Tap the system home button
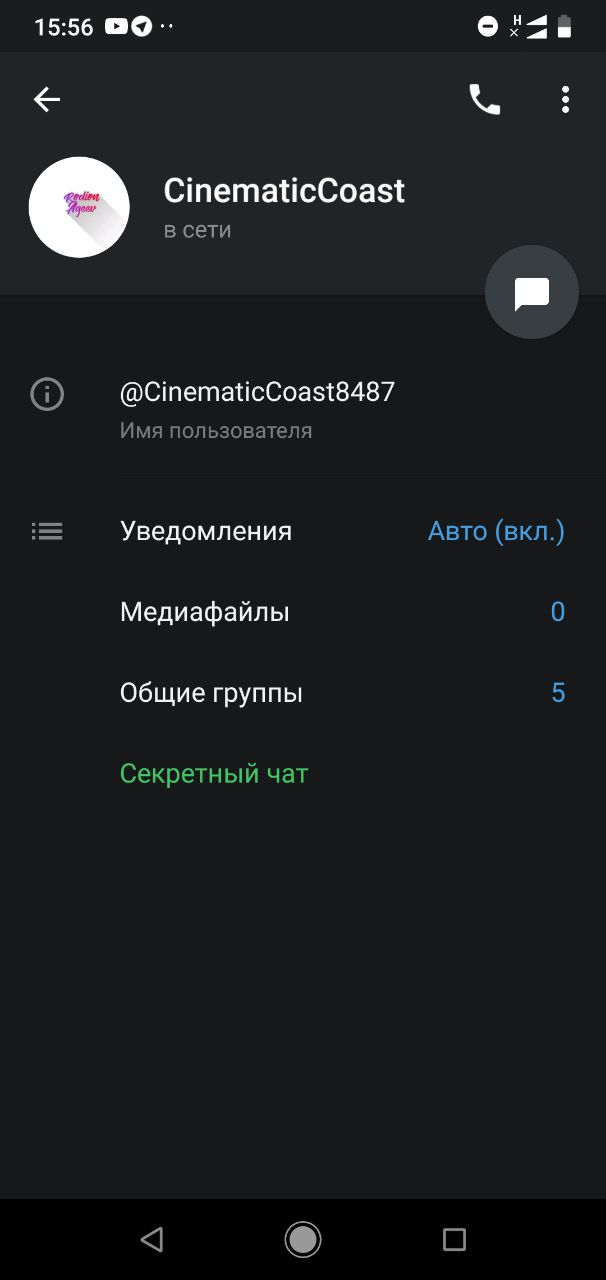The width and height of the screenshot is (606, 1280). tap(303, 1240)
